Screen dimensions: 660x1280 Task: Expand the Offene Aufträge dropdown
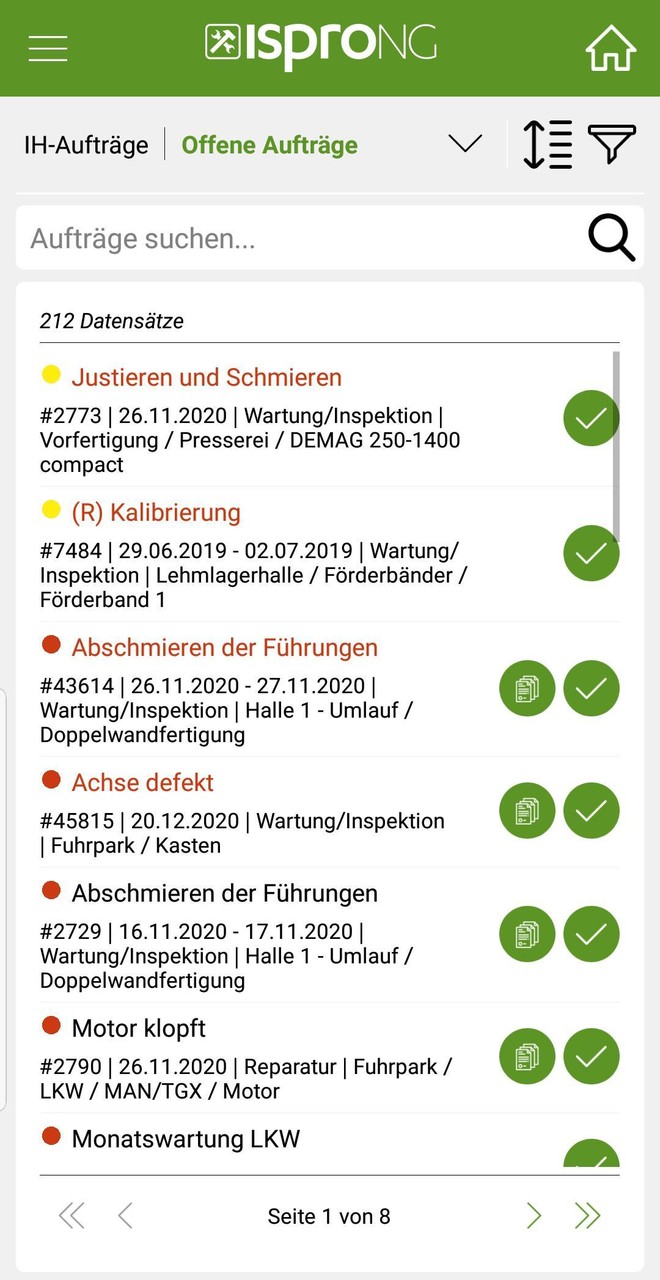[465, 144]
